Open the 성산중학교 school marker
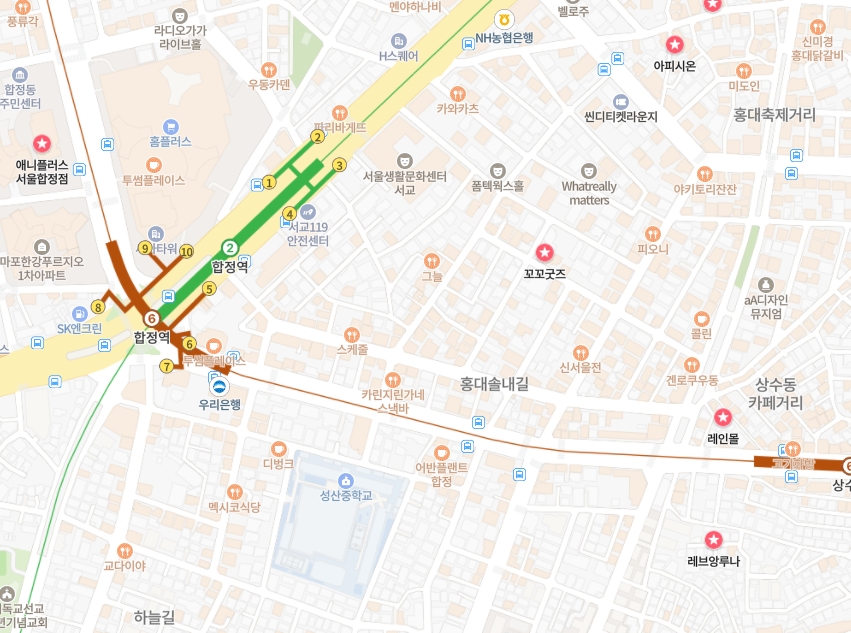Viewport: 851px width, 633px height. (346, 480)
